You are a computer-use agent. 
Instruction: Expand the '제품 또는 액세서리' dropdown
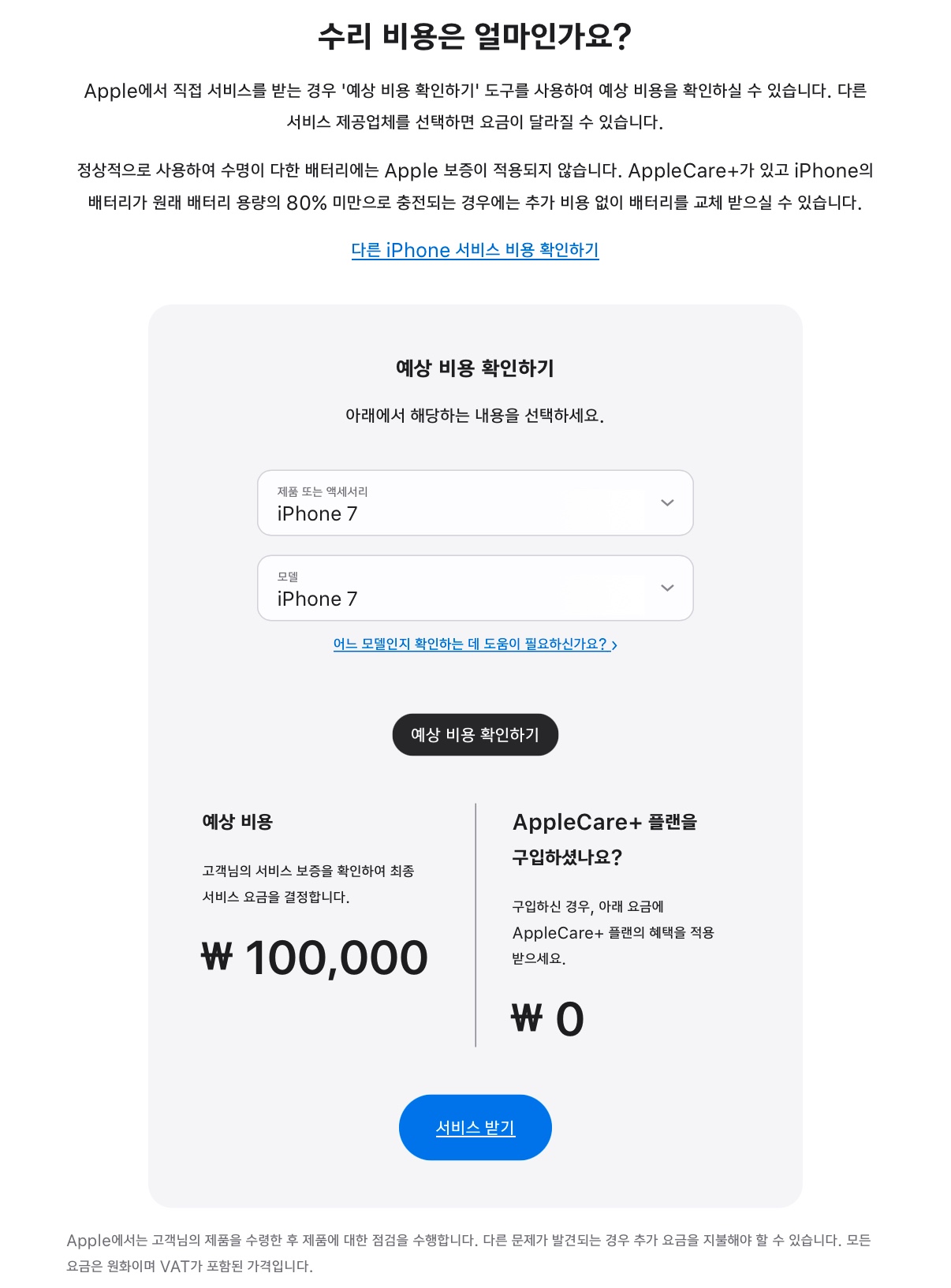click(475, 503)
